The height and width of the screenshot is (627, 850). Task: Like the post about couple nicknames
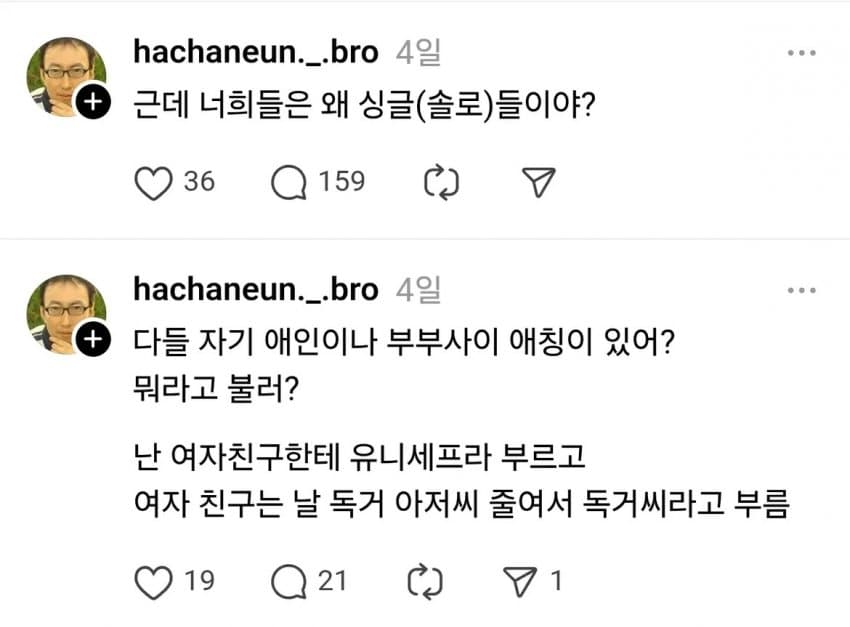153,582
